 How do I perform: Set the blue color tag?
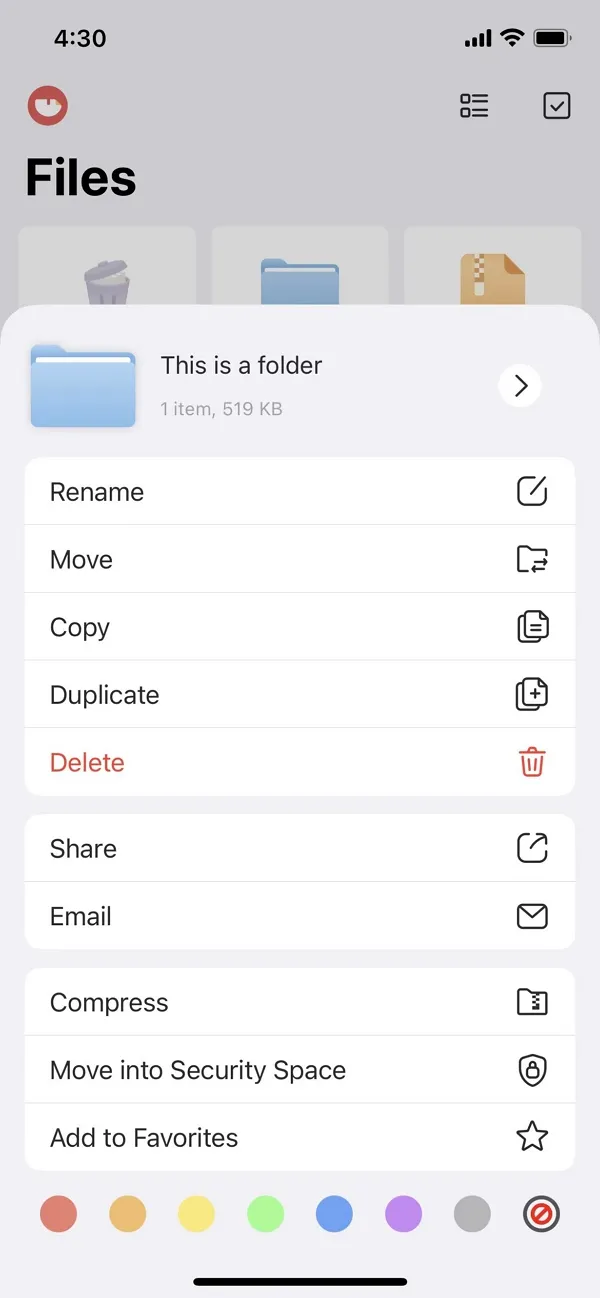[x=335, y=1215]
